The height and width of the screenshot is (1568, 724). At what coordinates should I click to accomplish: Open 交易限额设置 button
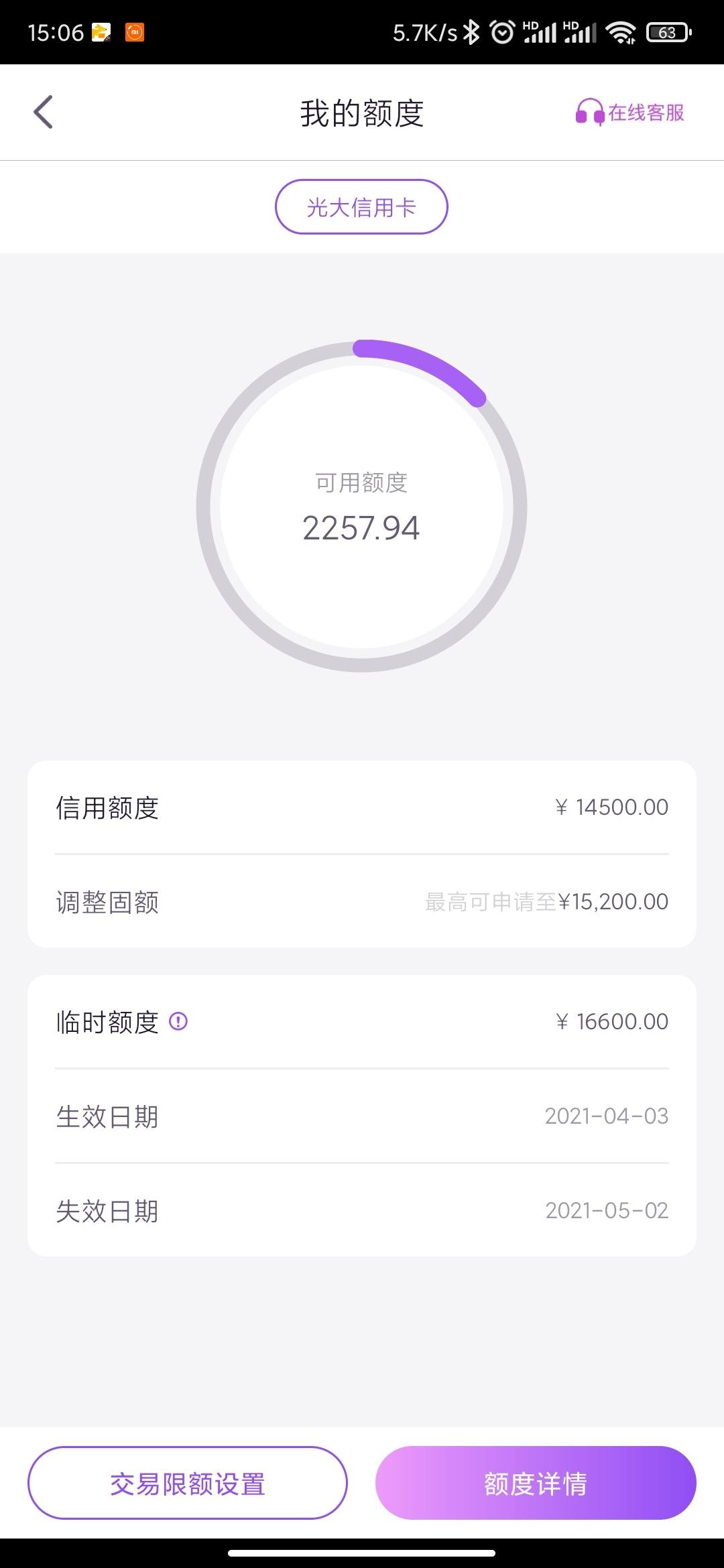pos(188,1484)
